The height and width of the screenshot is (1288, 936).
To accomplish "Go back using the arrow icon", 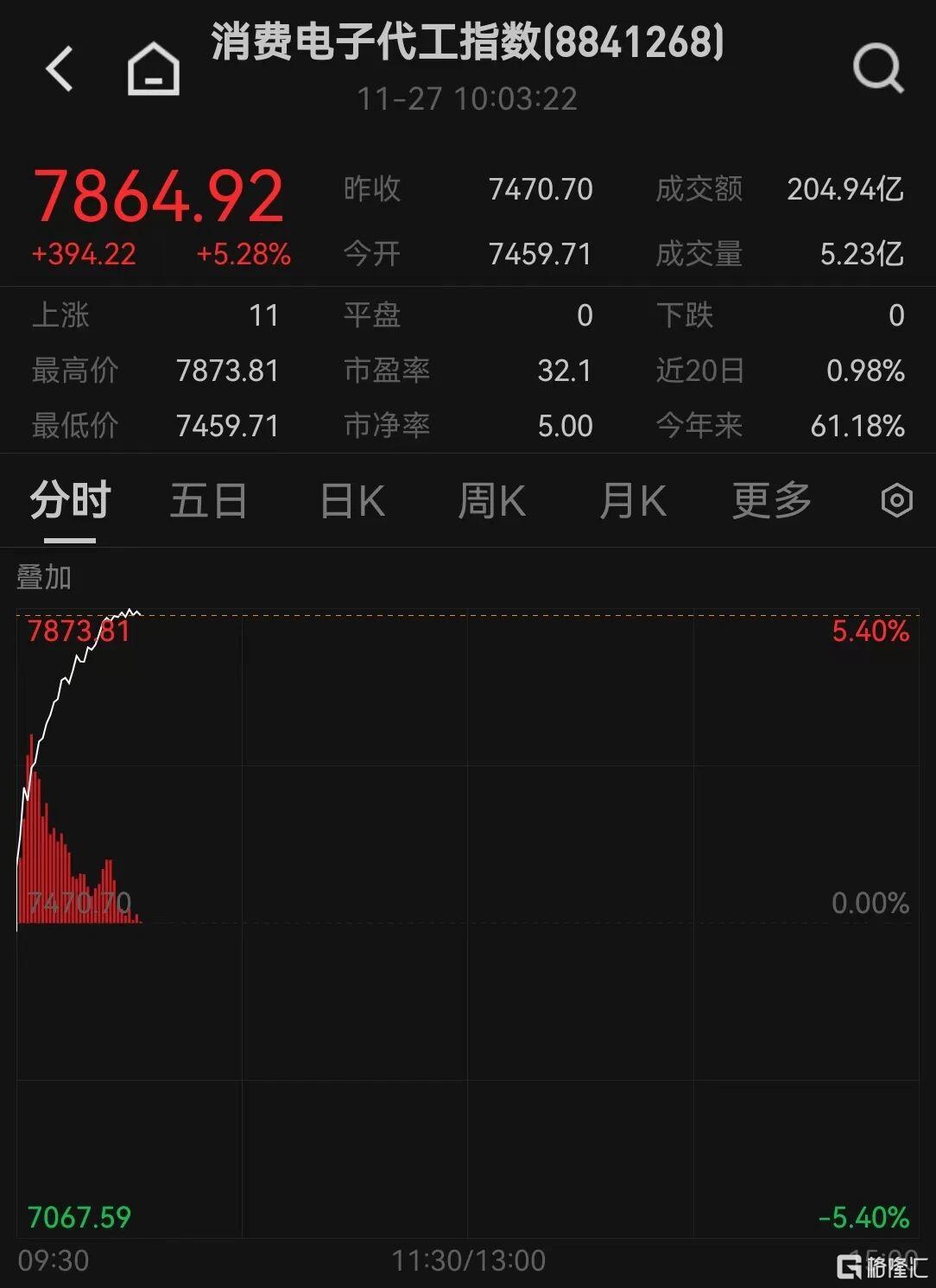I will point(60,69).
